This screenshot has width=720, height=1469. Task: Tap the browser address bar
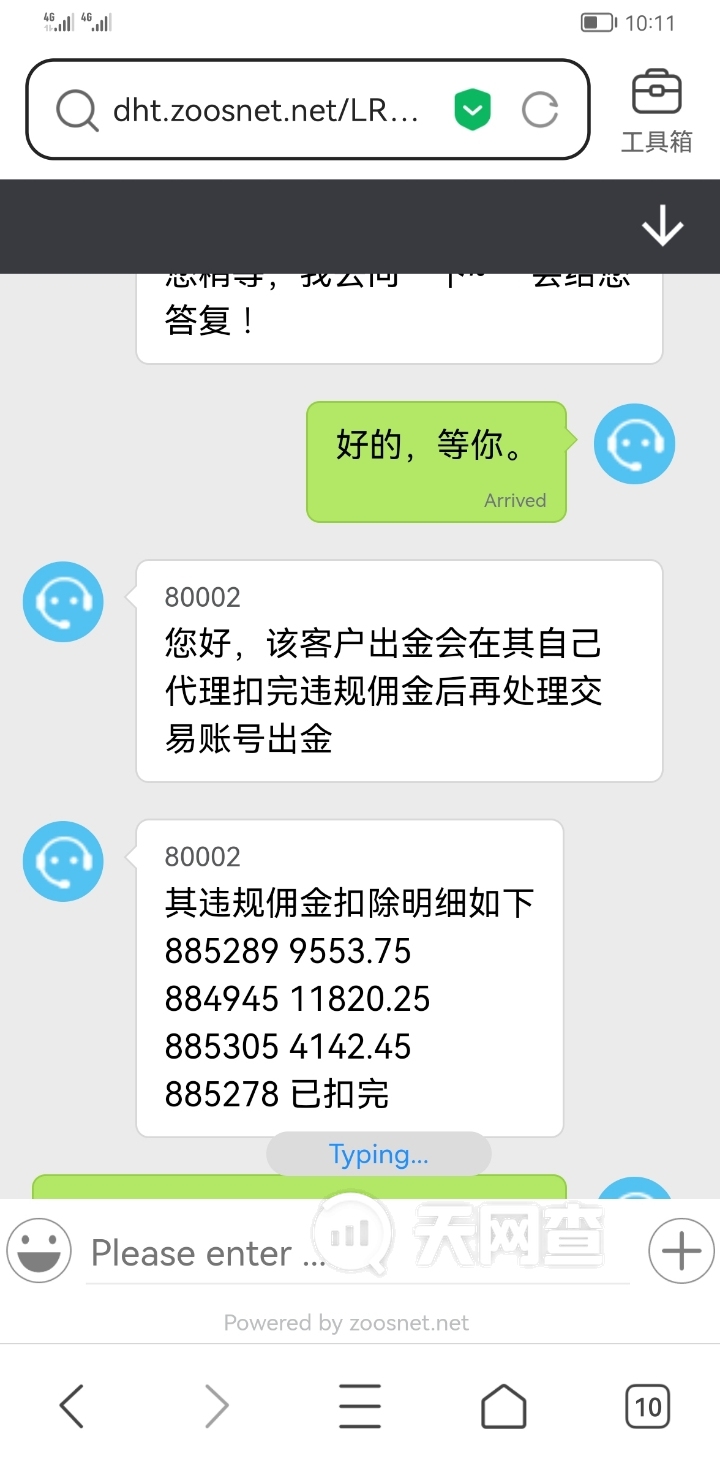pyautogui.click(x=265, y=110)
